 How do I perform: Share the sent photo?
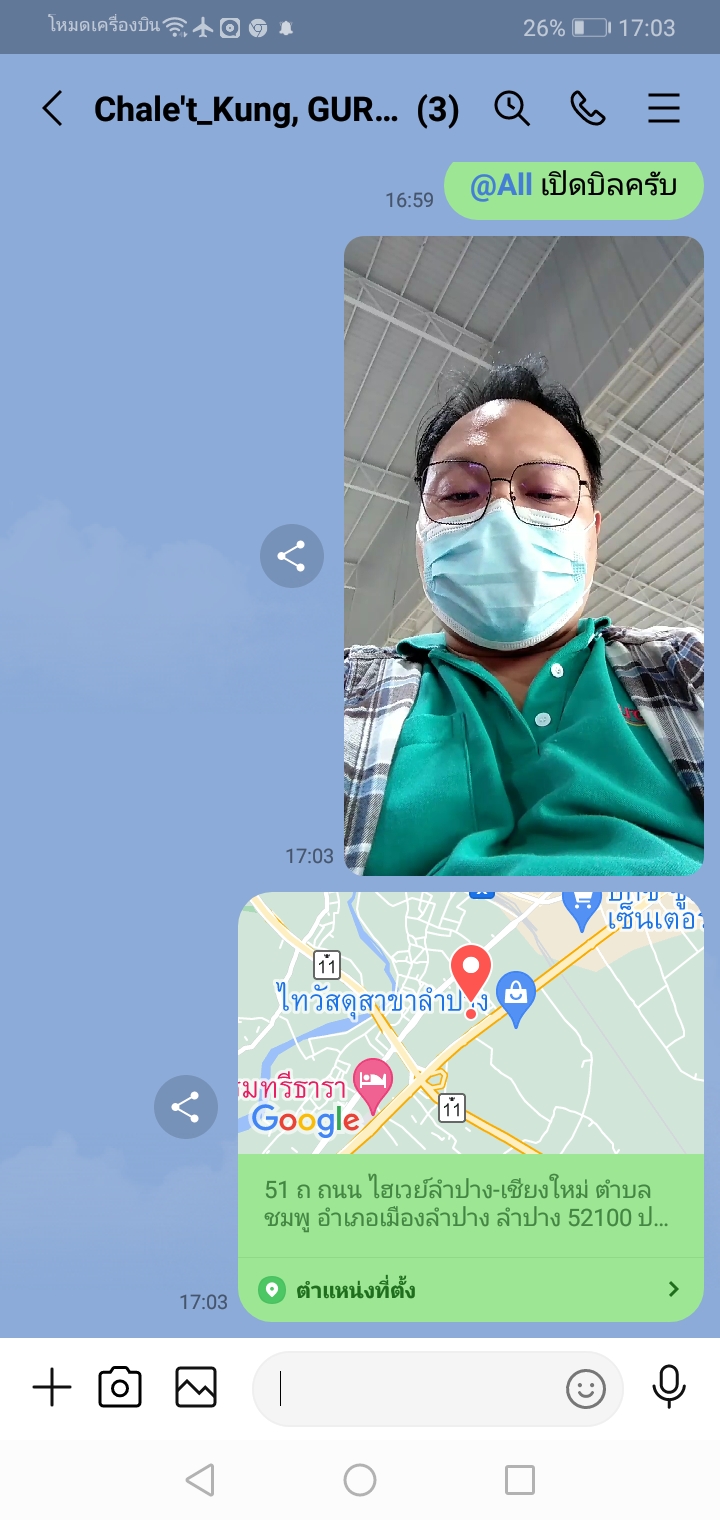[x=291, y=556]
